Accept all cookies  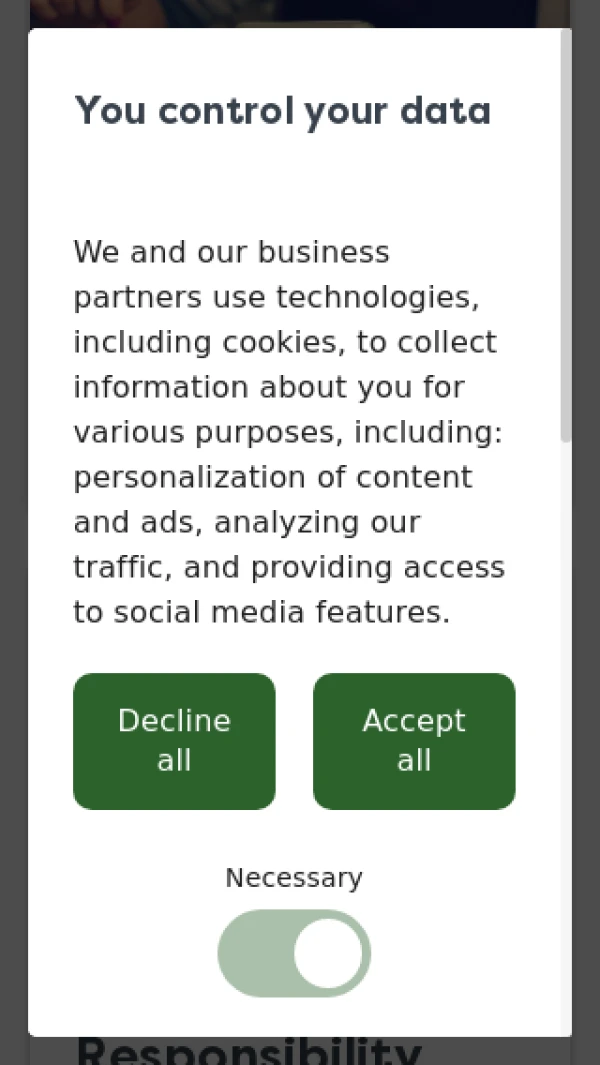coord(414,741)
